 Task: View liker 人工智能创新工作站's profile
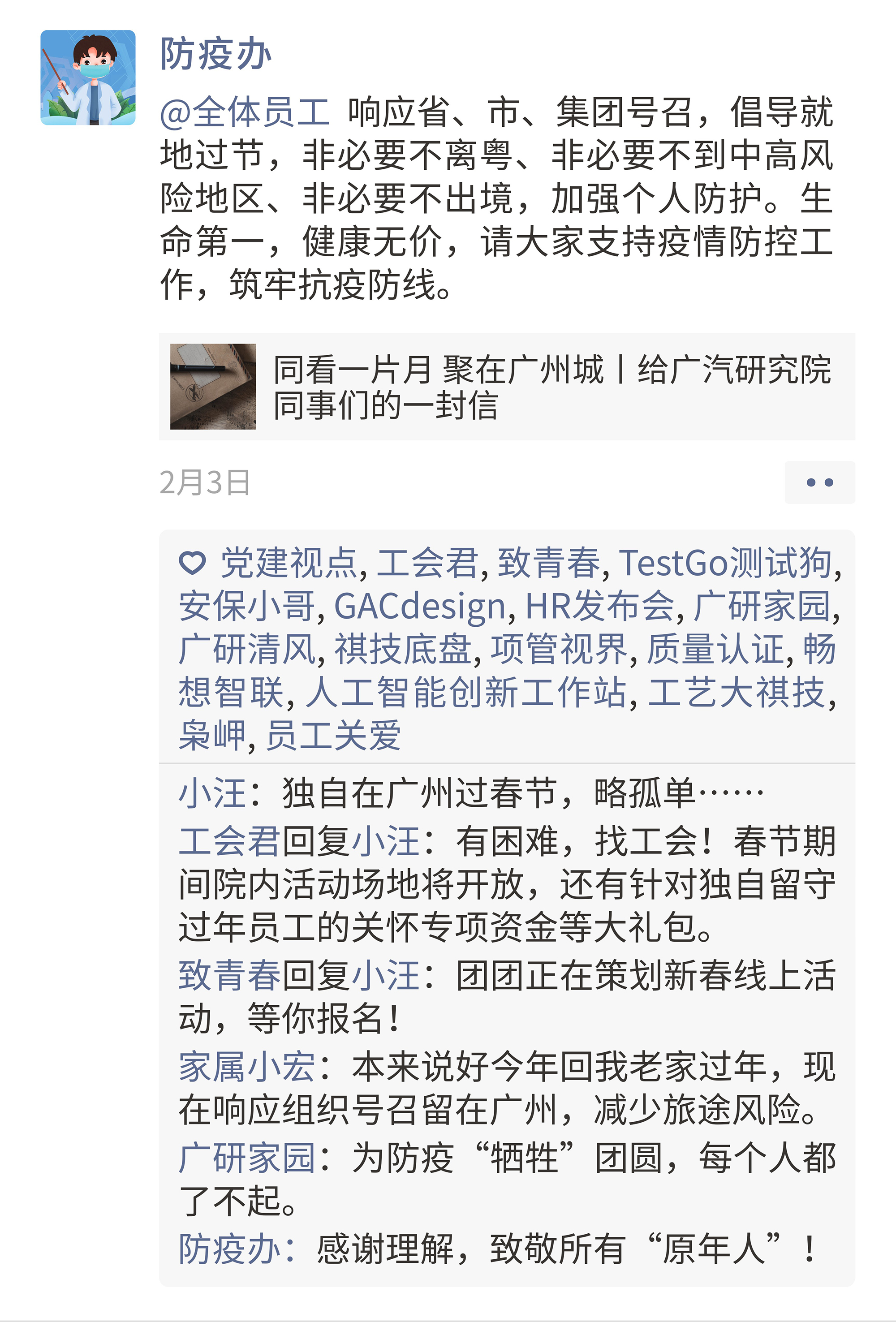click(465, 693)
